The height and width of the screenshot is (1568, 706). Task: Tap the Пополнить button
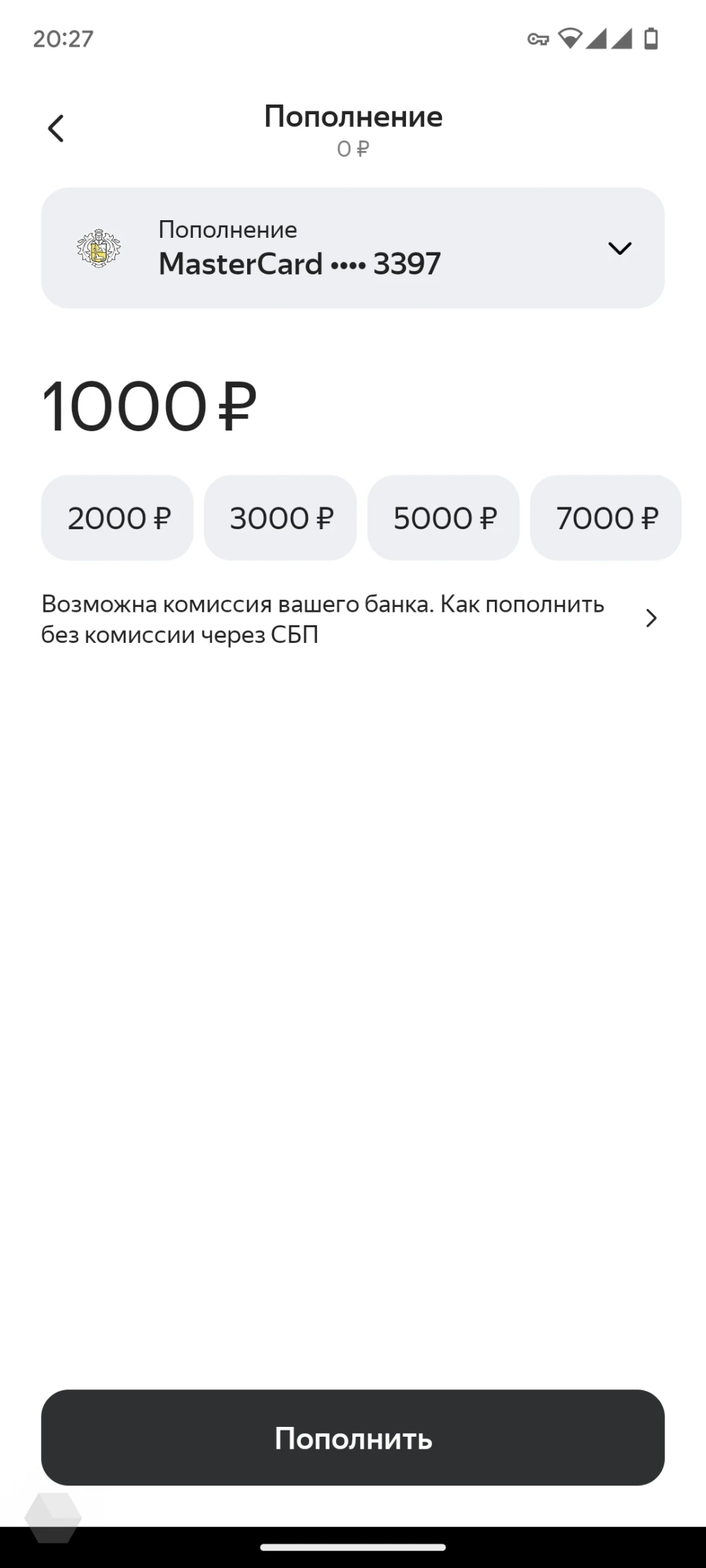coord(353,1437)
